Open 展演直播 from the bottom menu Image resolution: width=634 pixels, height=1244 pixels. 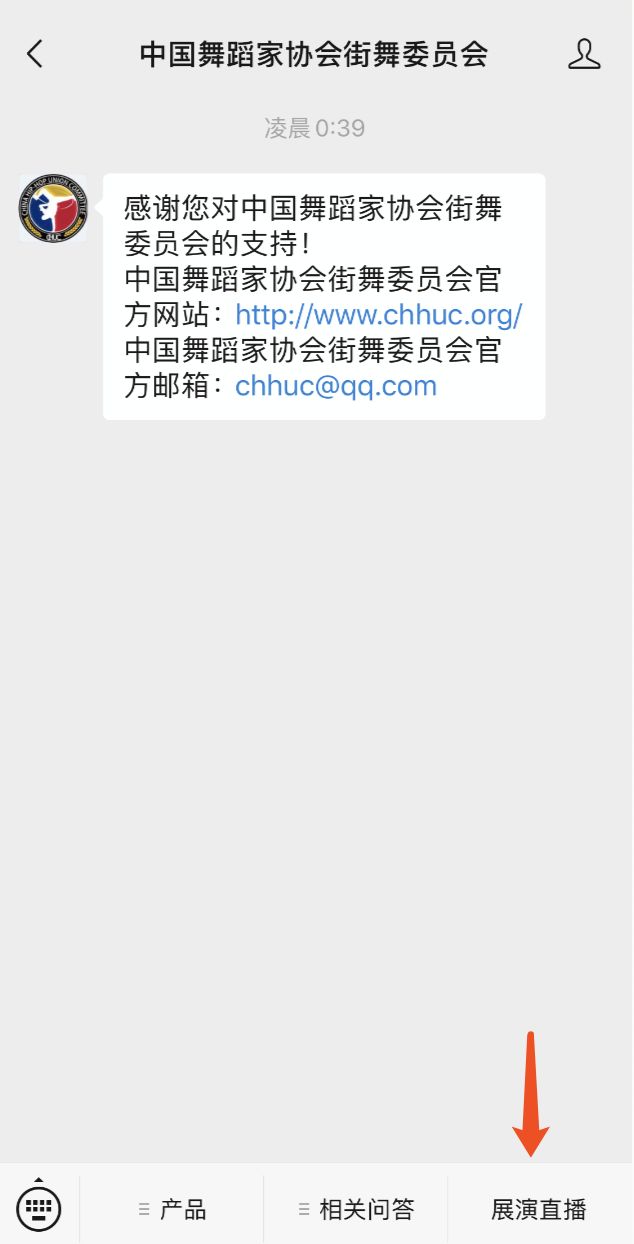click(x=540, y=1209)
